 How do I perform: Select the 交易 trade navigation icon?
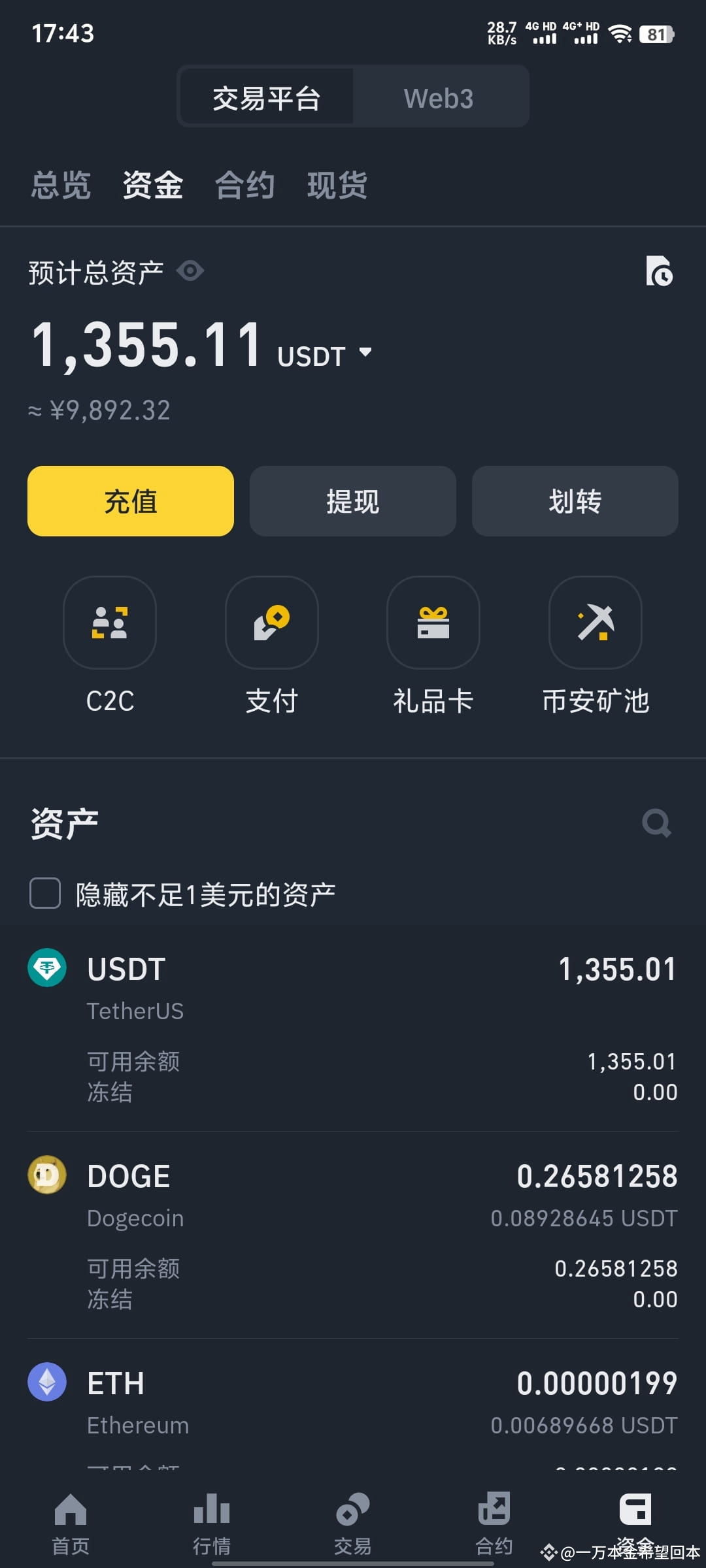coord(352,1514)
